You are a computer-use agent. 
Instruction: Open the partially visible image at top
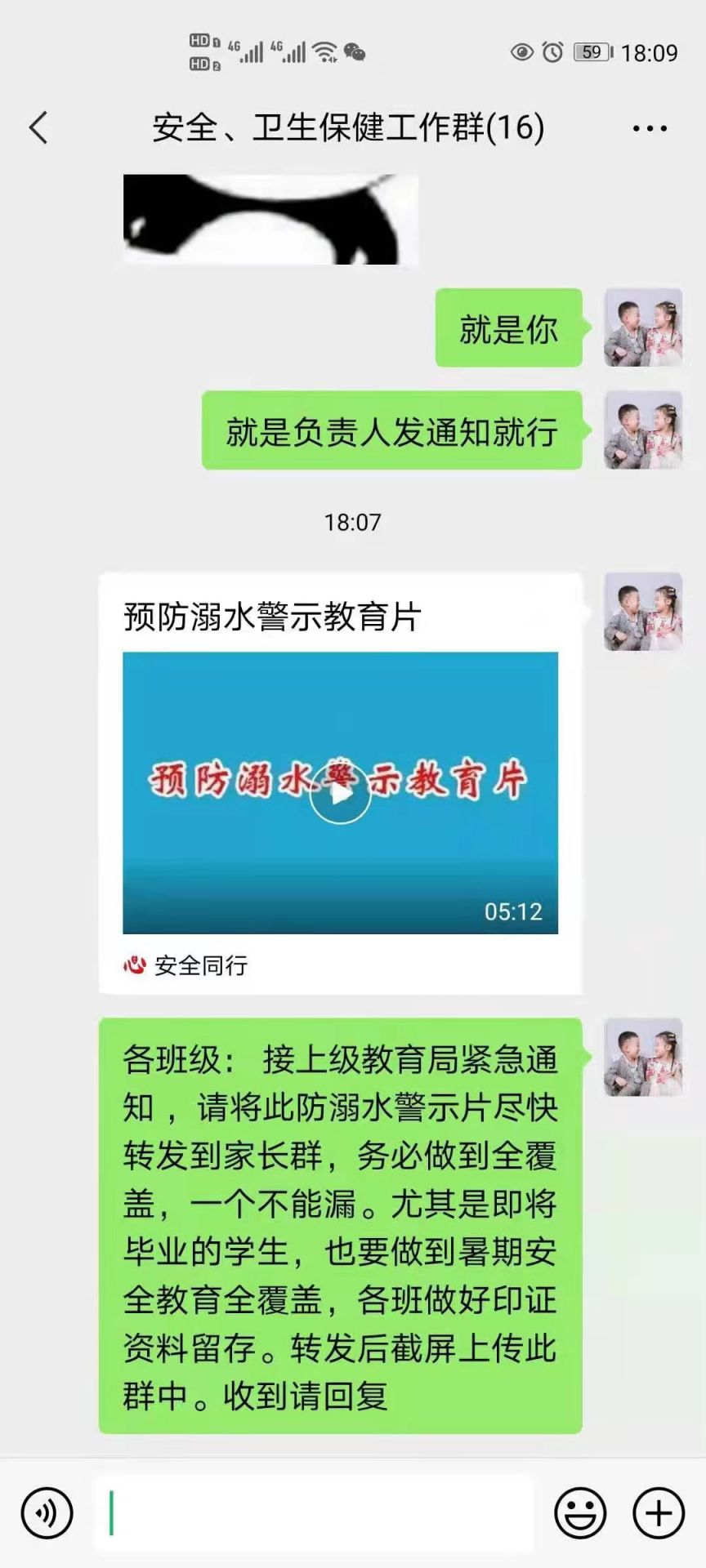(x=270, y=219)
